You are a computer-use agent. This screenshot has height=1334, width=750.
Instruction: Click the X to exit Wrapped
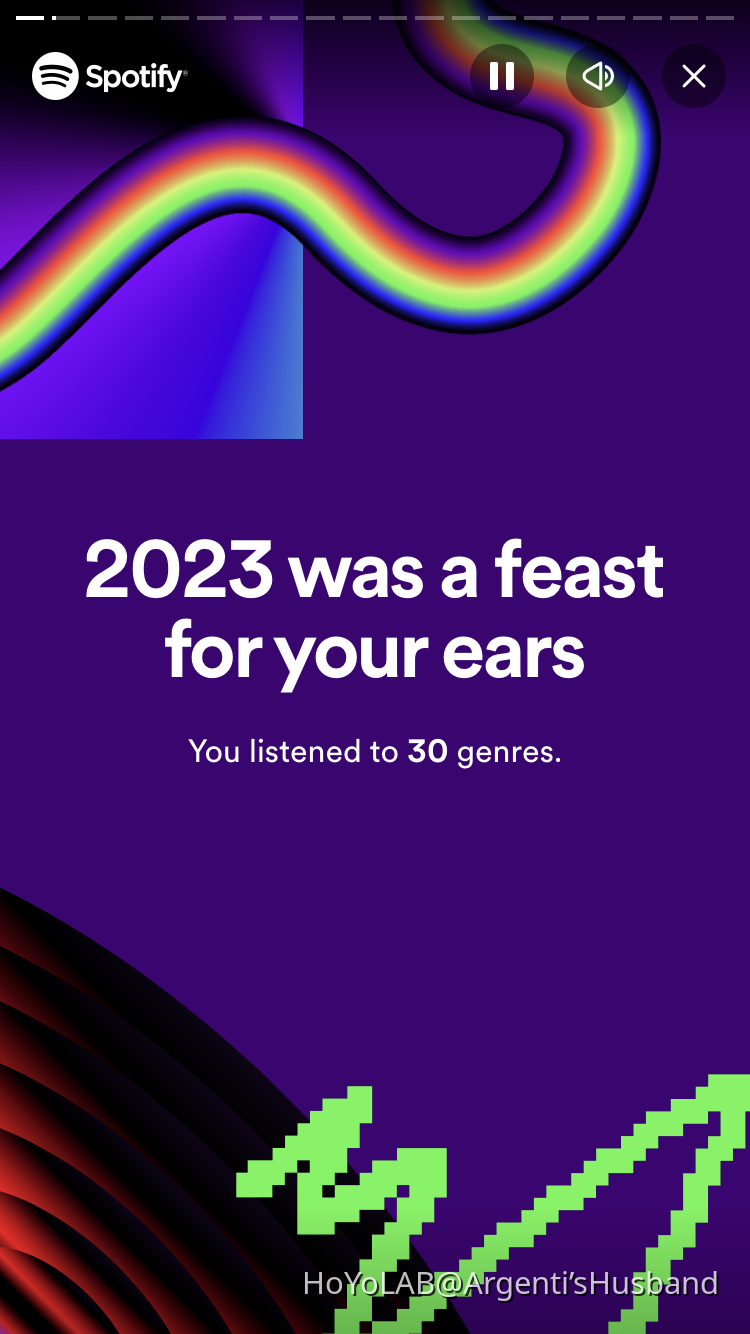(x=693, y=76)
